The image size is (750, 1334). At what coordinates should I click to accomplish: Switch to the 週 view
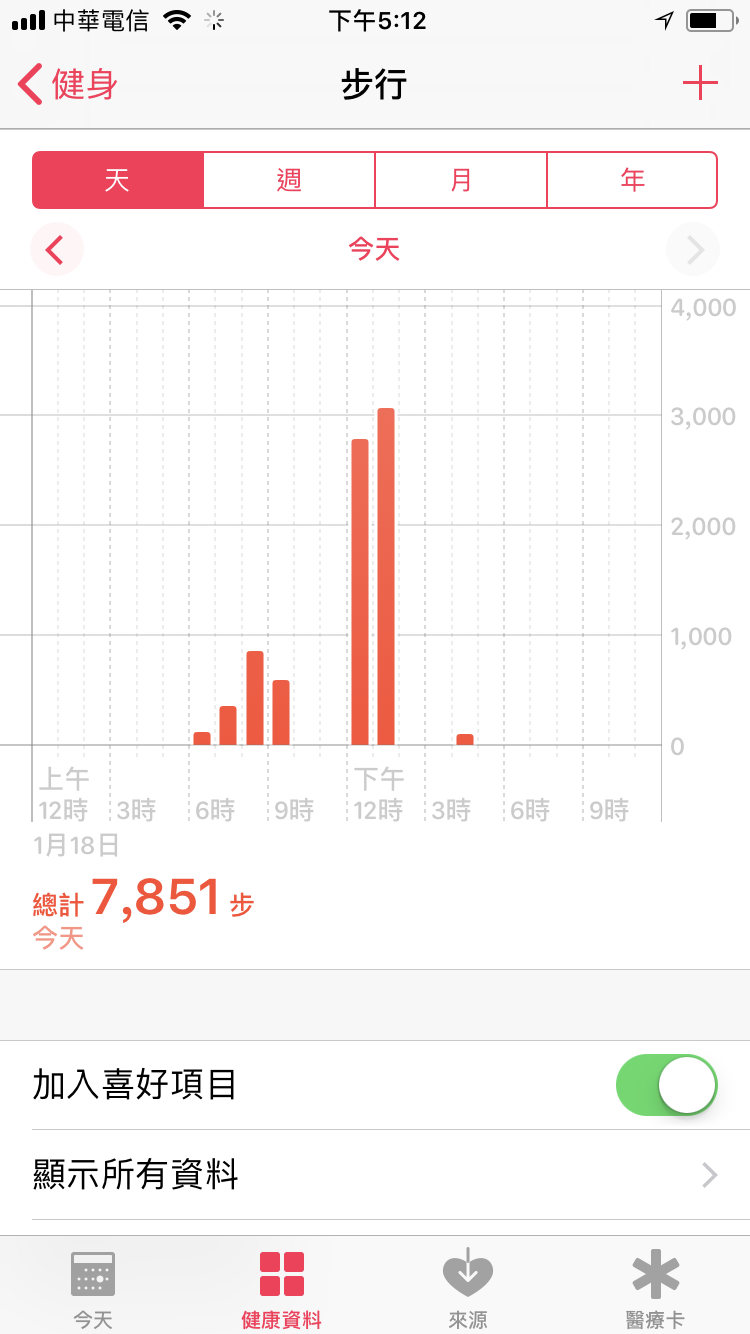(289, 180)
